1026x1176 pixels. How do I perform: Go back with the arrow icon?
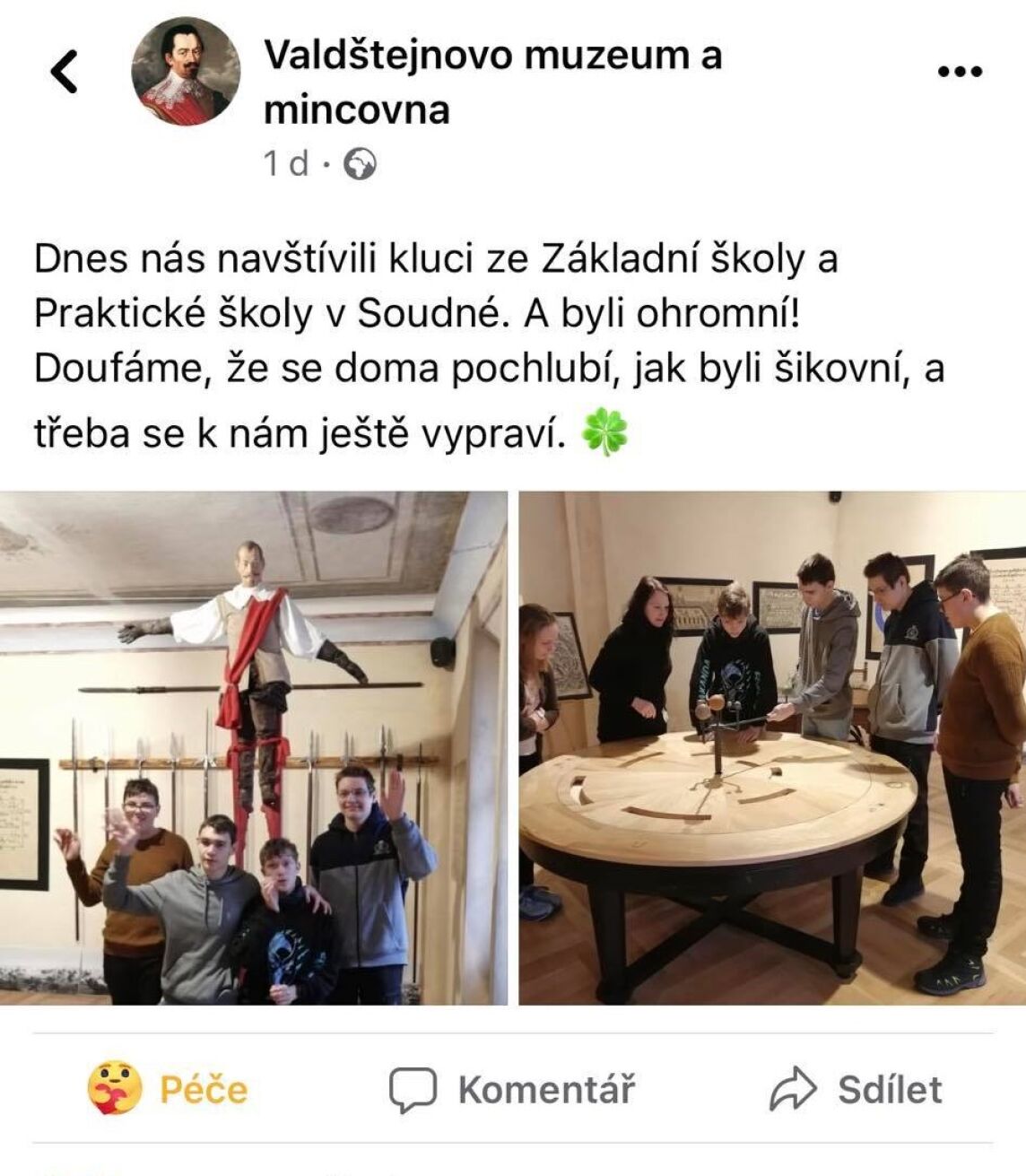click(x=64, y=72)
